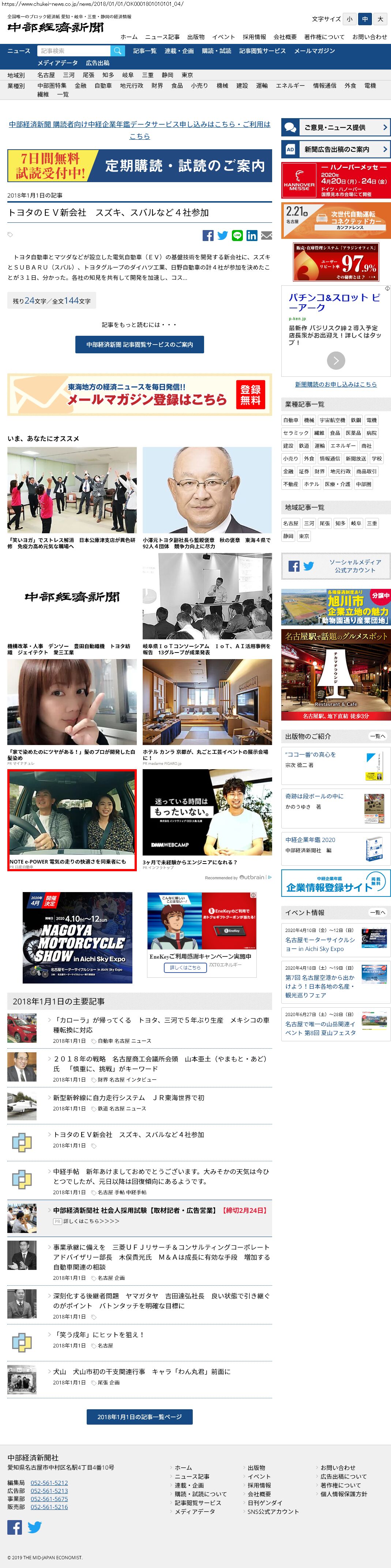Image resolution: width=391 pixels, height=1568 pixels.
Task: Set text size to 大
Action: (x=380, y=19)
